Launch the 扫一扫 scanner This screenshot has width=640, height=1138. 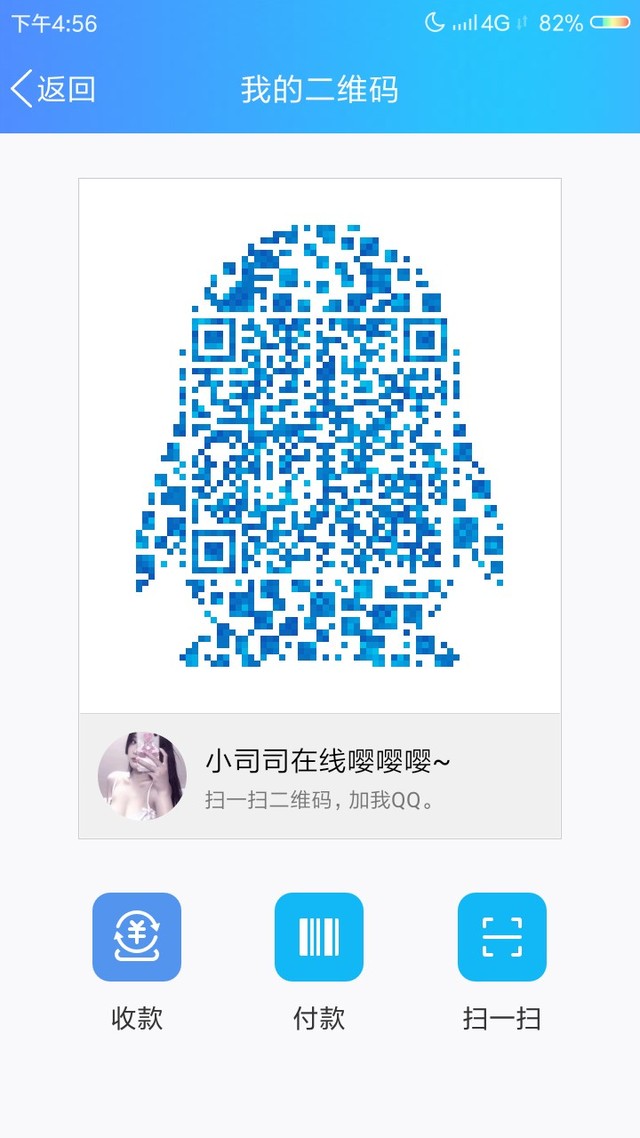(x=502, y=937)
